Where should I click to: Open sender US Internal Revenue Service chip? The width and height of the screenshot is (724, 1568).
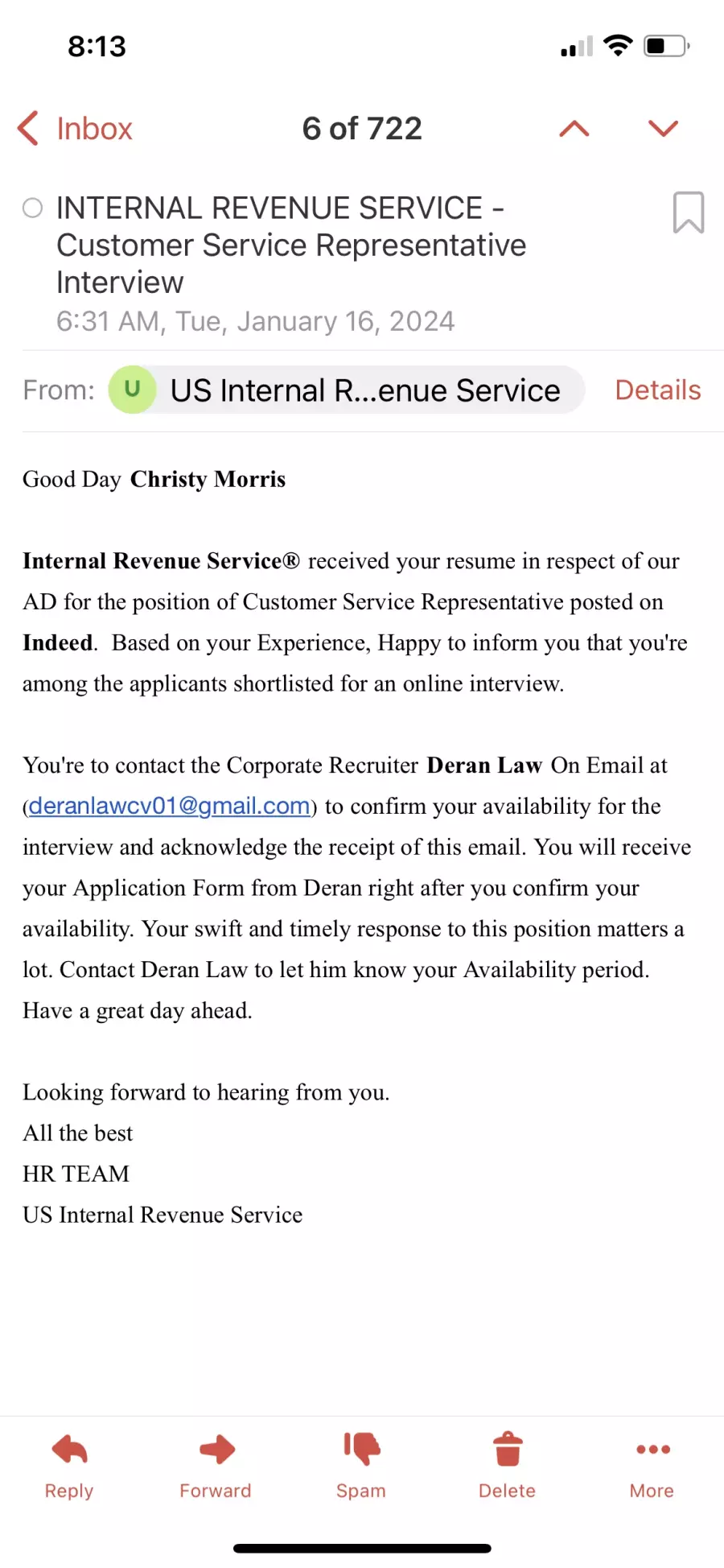(347, 390)
